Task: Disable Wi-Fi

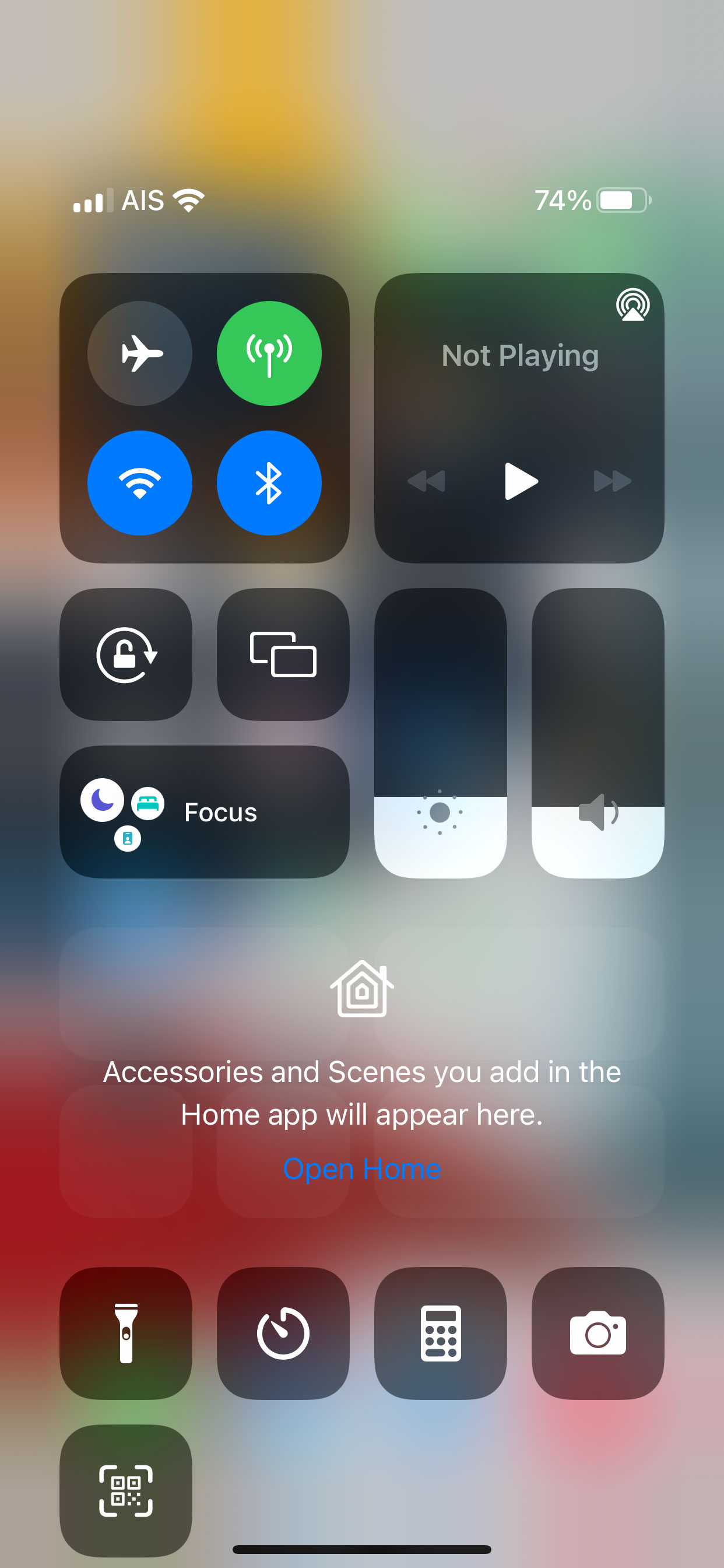Action: pos(140,482)
